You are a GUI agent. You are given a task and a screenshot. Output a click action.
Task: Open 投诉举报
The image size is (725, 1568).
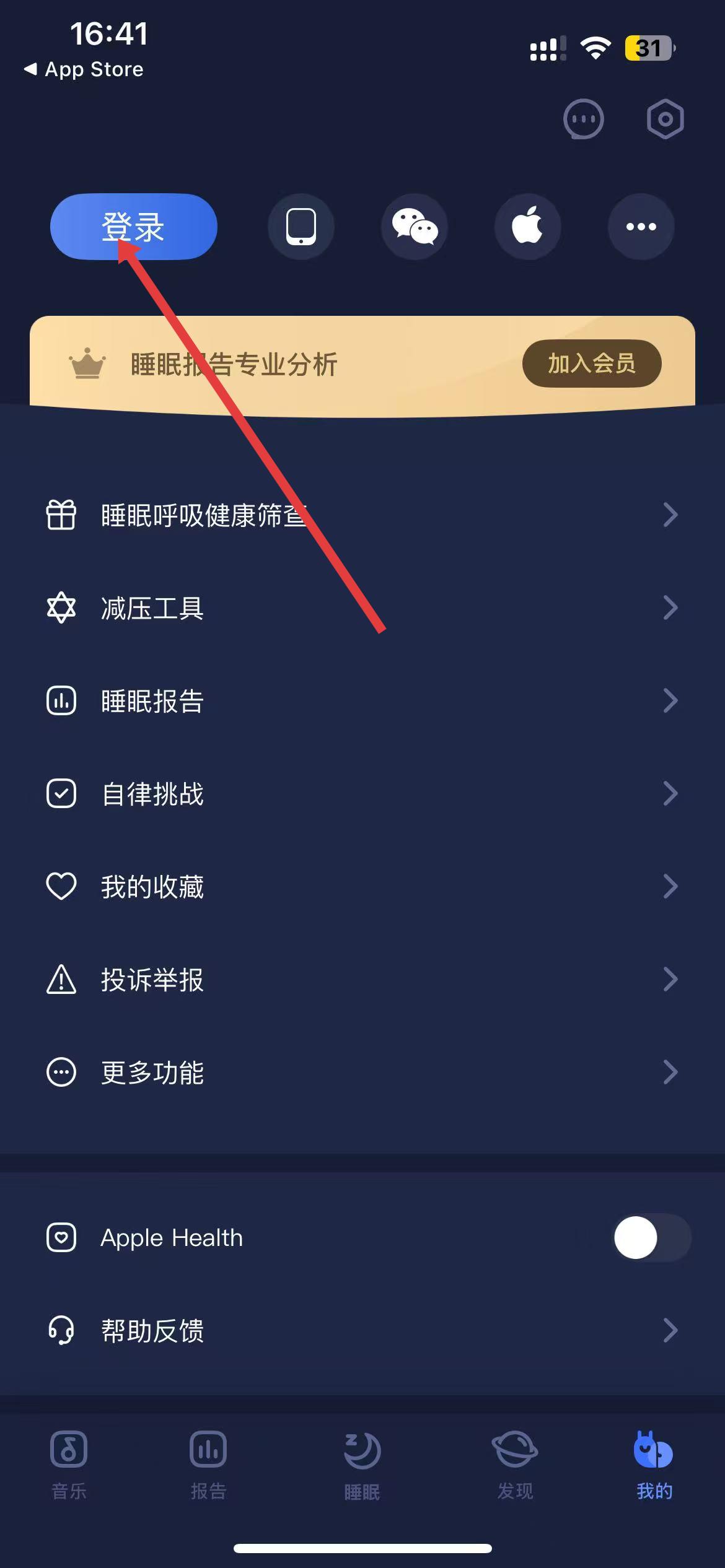(362, 979)
